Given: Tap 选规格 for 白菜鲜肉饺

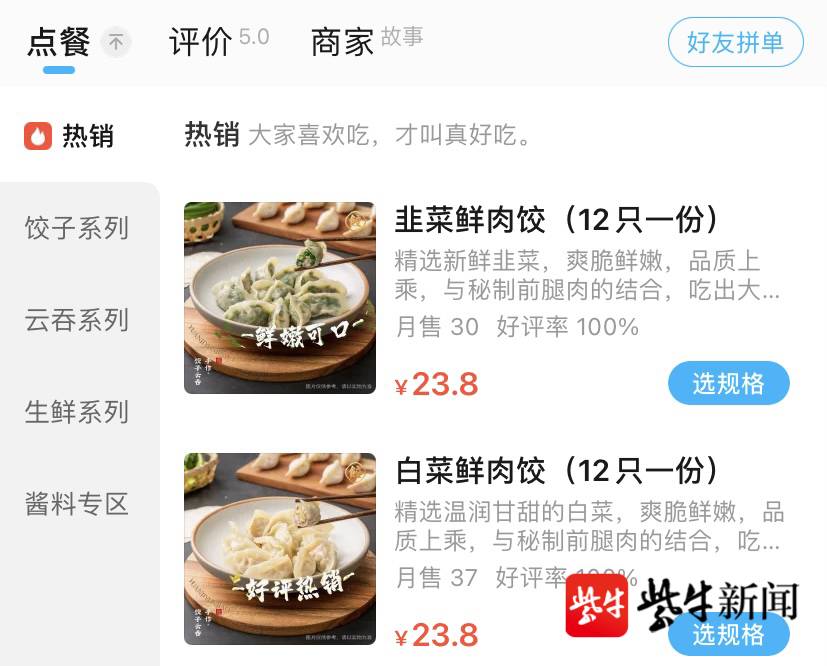Looking at the screenshot, I should click(728, 634).
